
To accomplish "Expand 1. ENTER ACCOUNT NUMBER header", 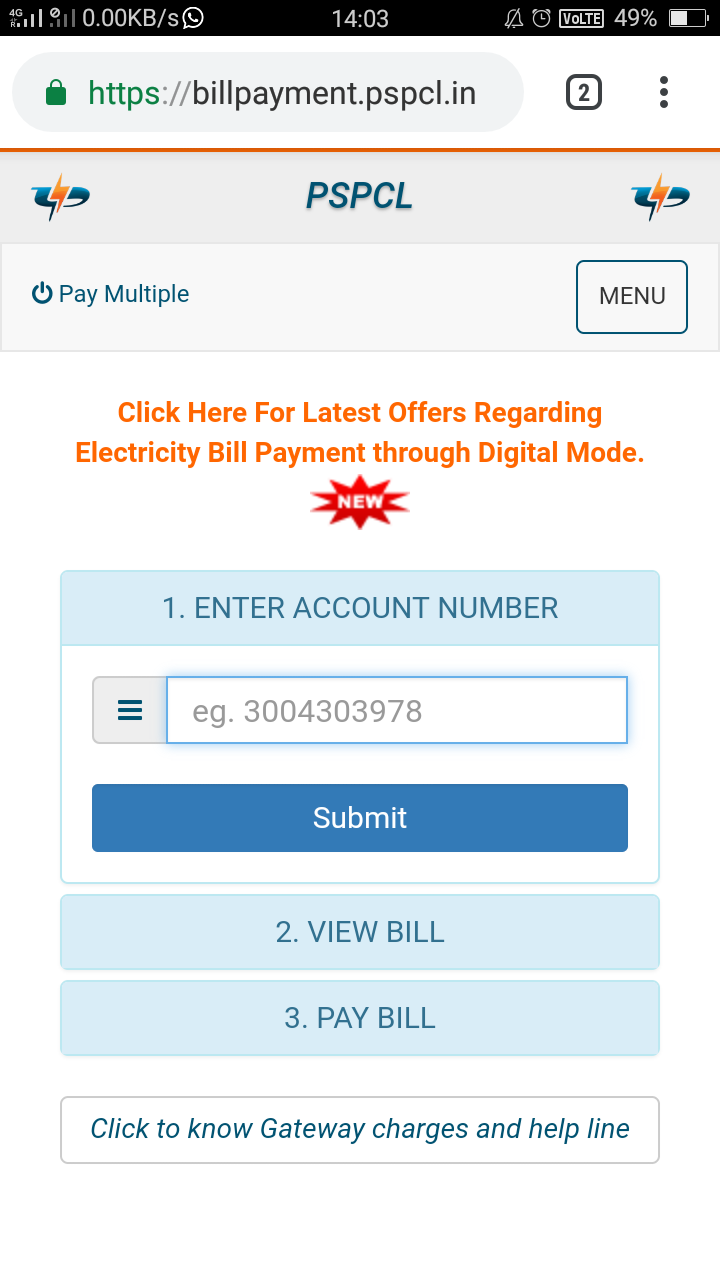I will point(360,608).
